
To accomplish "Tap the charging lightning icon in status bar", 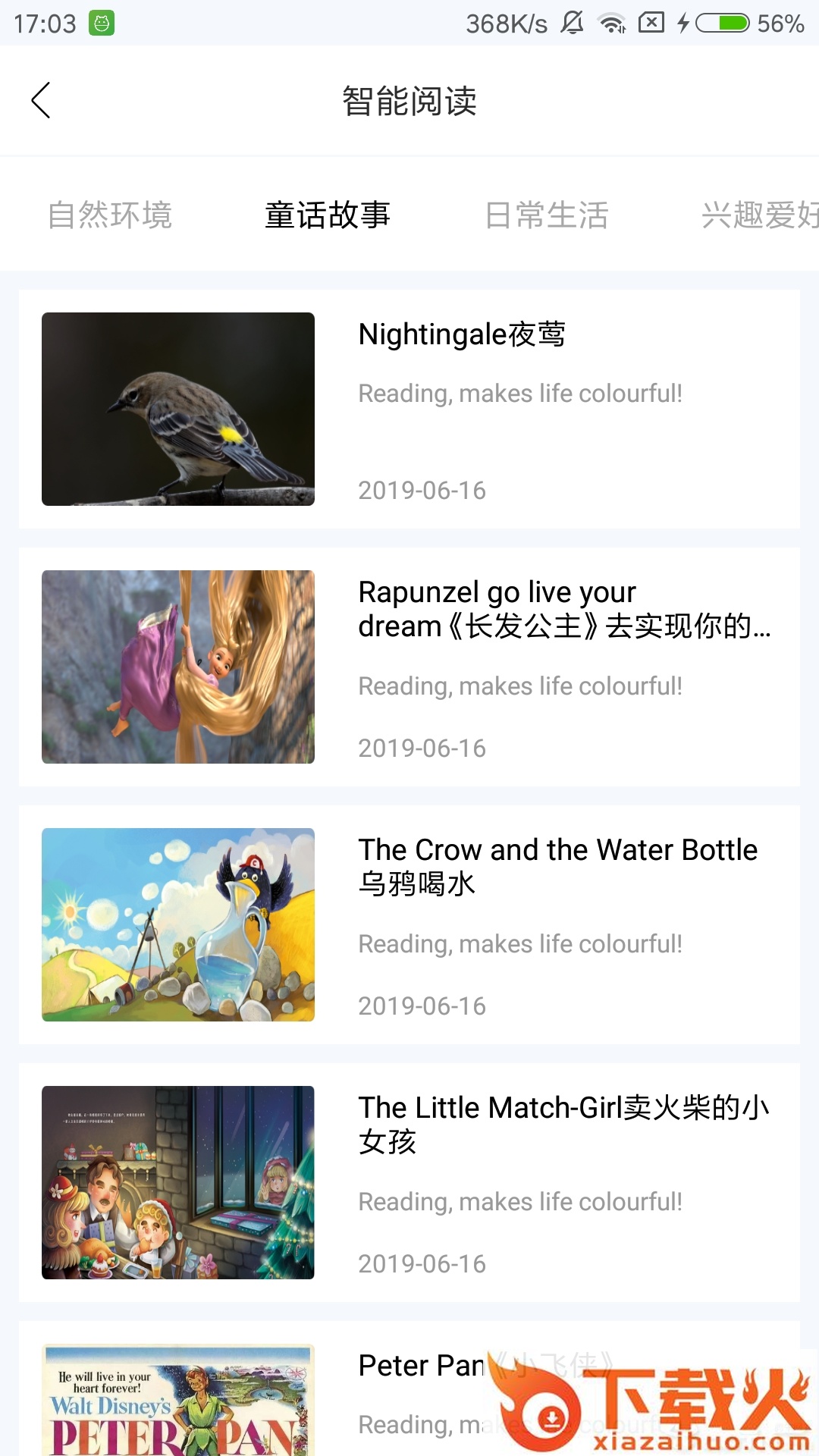I will tap(685, 23).
